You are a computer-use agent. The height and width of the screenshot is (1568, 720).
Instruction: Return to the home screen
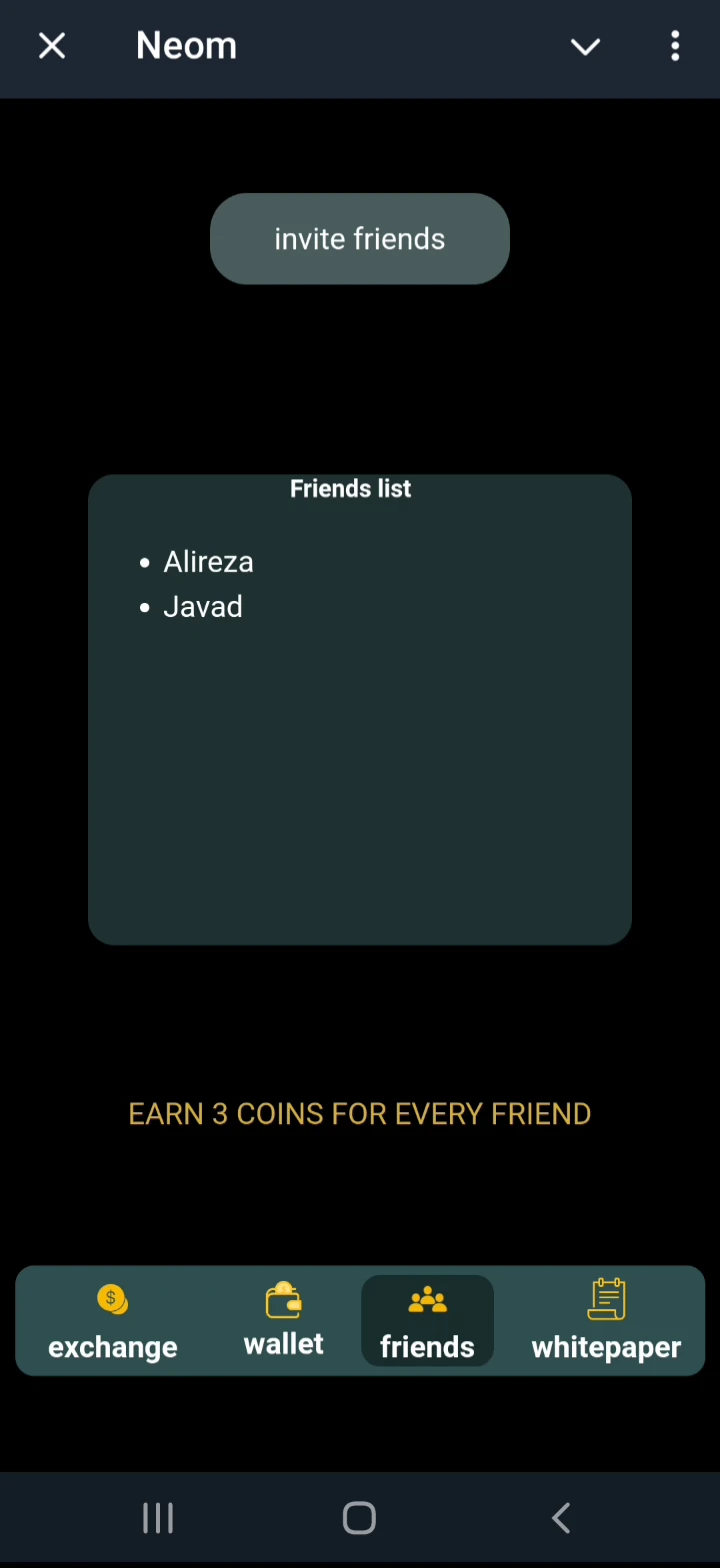point(359,1518)
